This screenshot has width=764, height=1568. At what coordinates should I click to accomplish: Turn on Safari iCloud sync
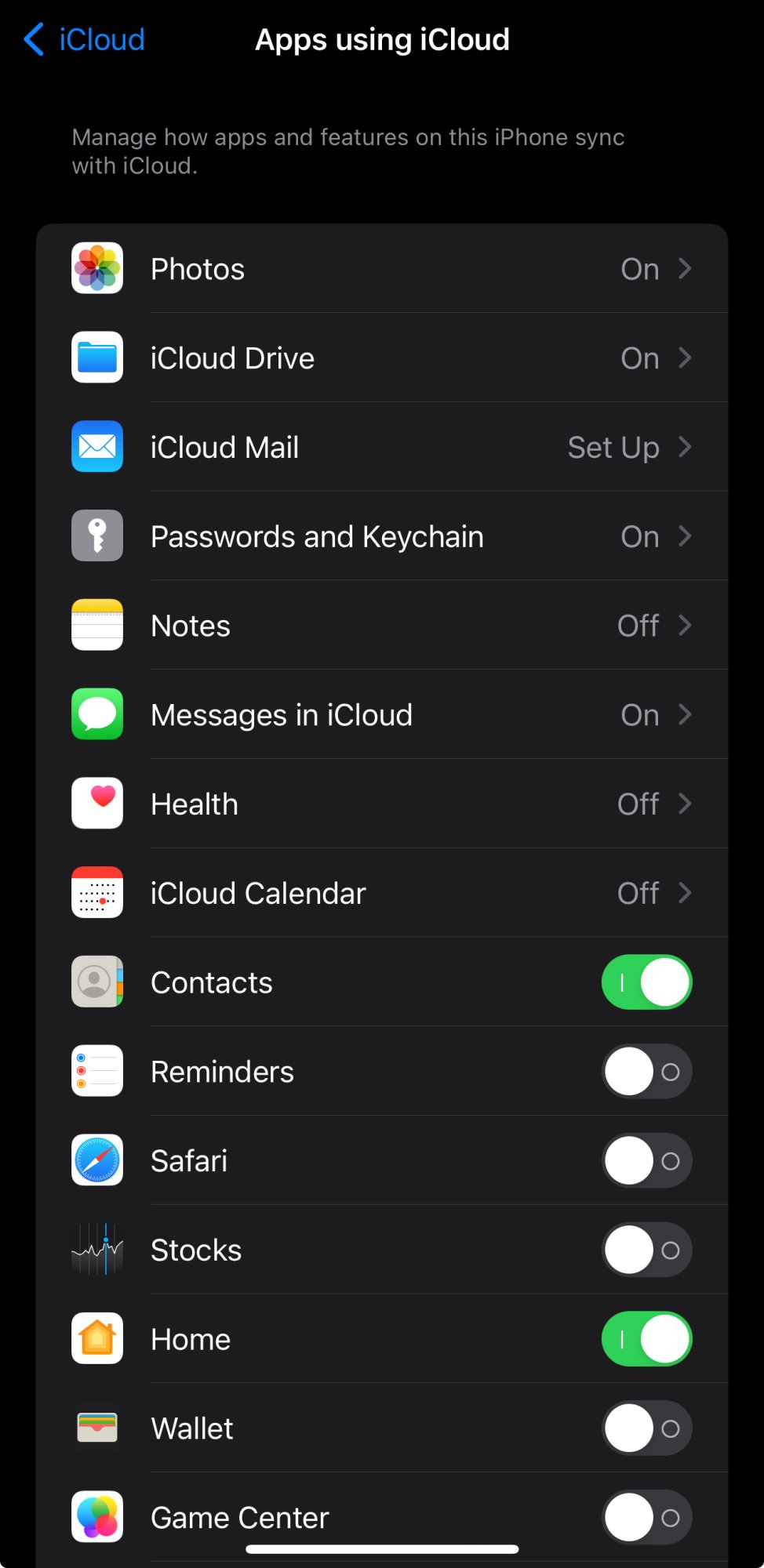tap(646, 1161)
